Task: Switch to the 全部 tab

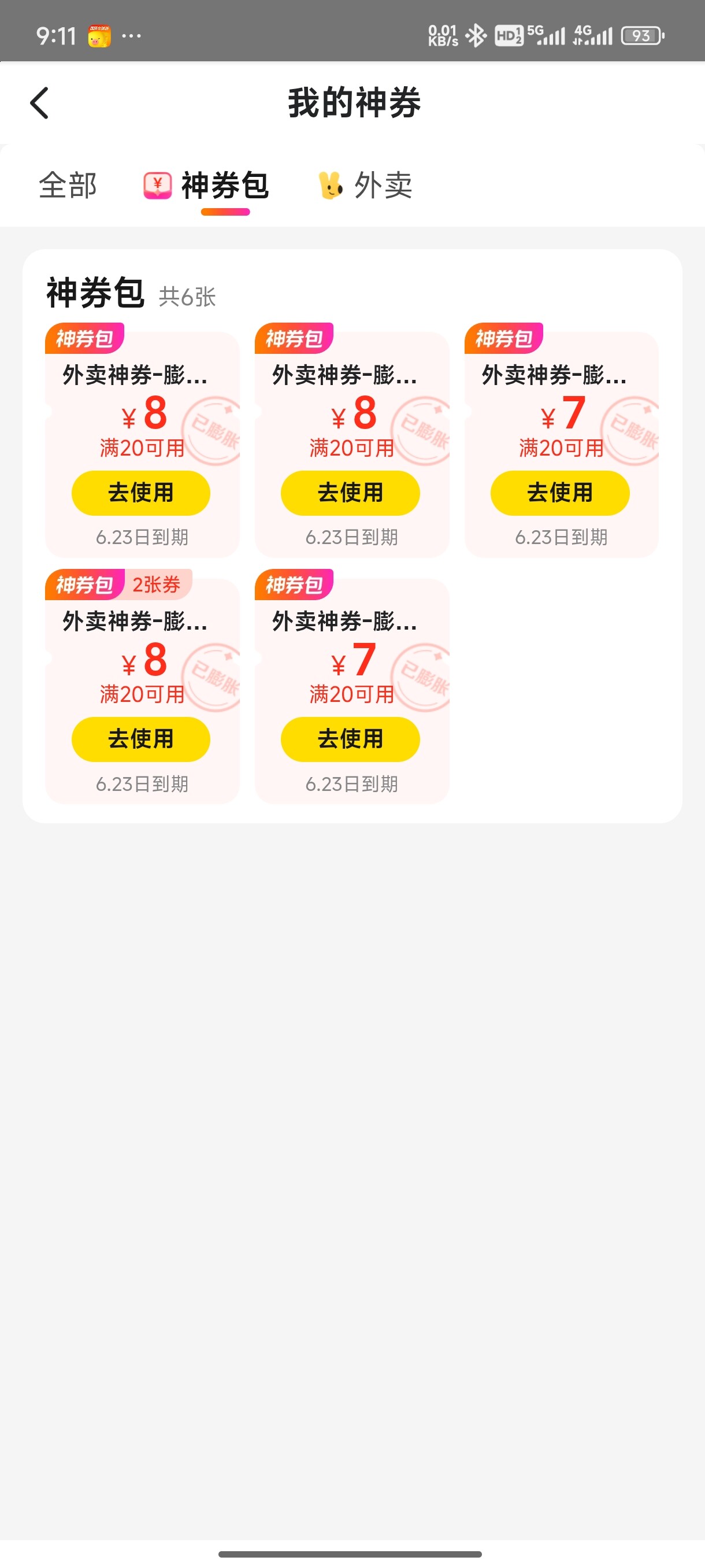Action: coord(68,185)
